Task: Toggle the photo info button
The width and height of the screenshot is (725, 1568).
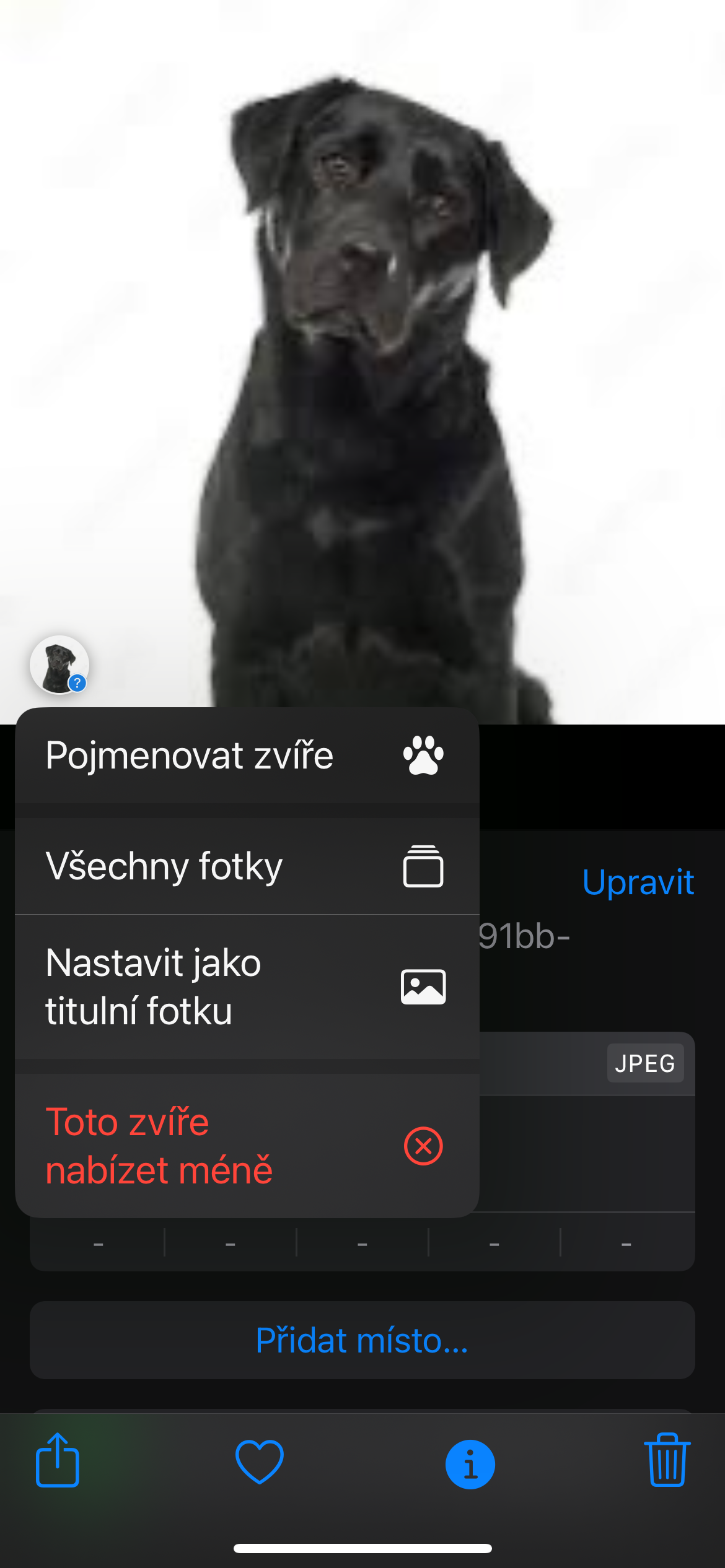Action: (470, 1464)
